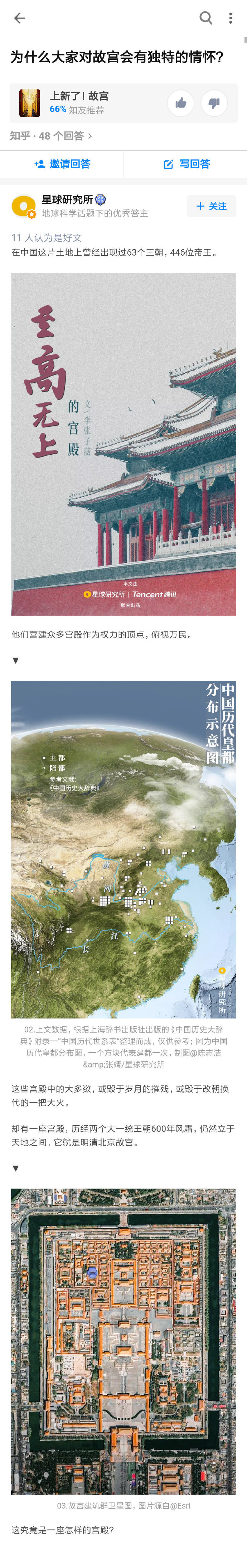Give 上新了！故宫 a thumbs down
The image size is (247, 1568).
[x=214, y=103]
